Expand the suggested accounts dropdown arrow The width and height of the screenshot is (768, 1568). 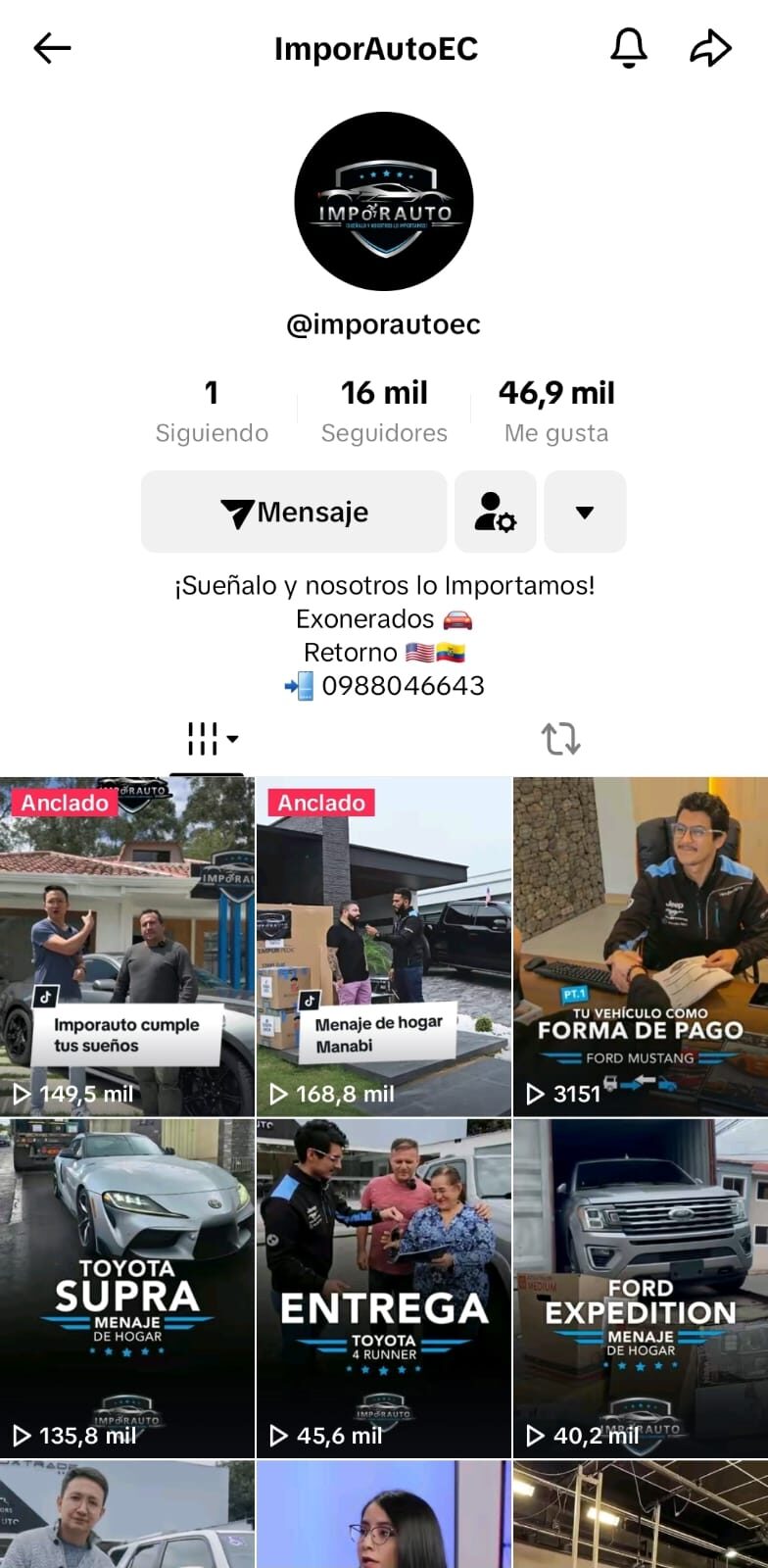point(585,512)
